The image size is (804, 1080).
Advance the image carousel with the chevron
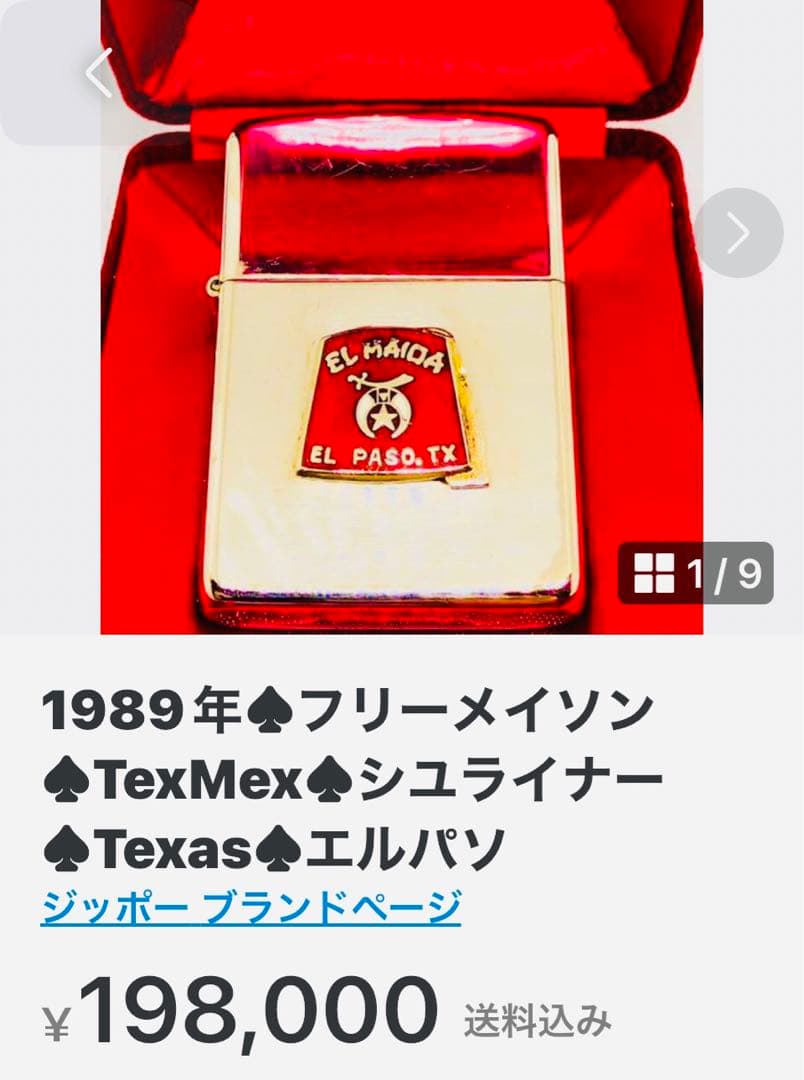click(741, 234)
